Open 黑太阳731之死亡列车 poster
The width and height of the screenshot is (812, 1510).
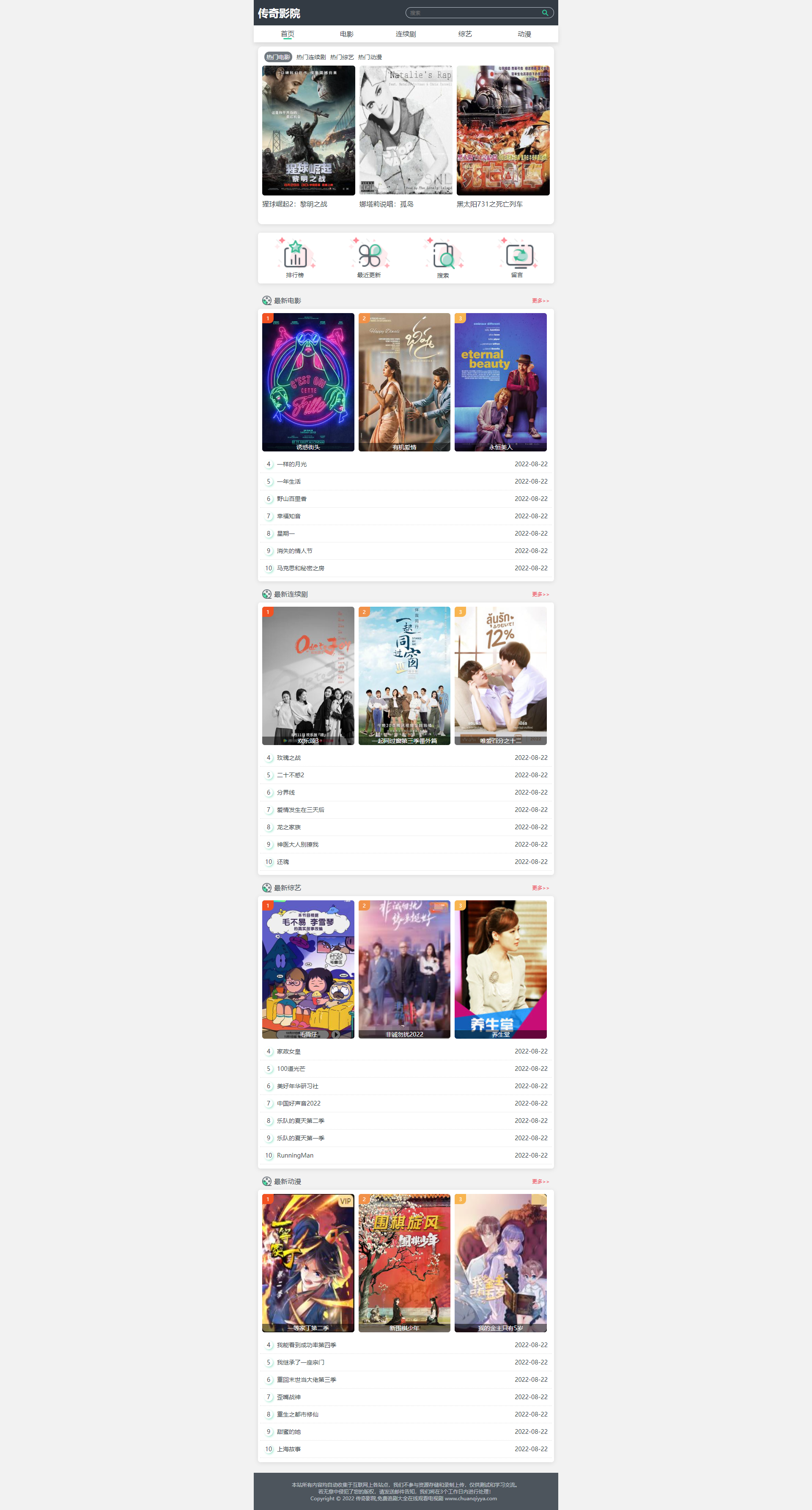pyautogui.click(x=503, y=131)
